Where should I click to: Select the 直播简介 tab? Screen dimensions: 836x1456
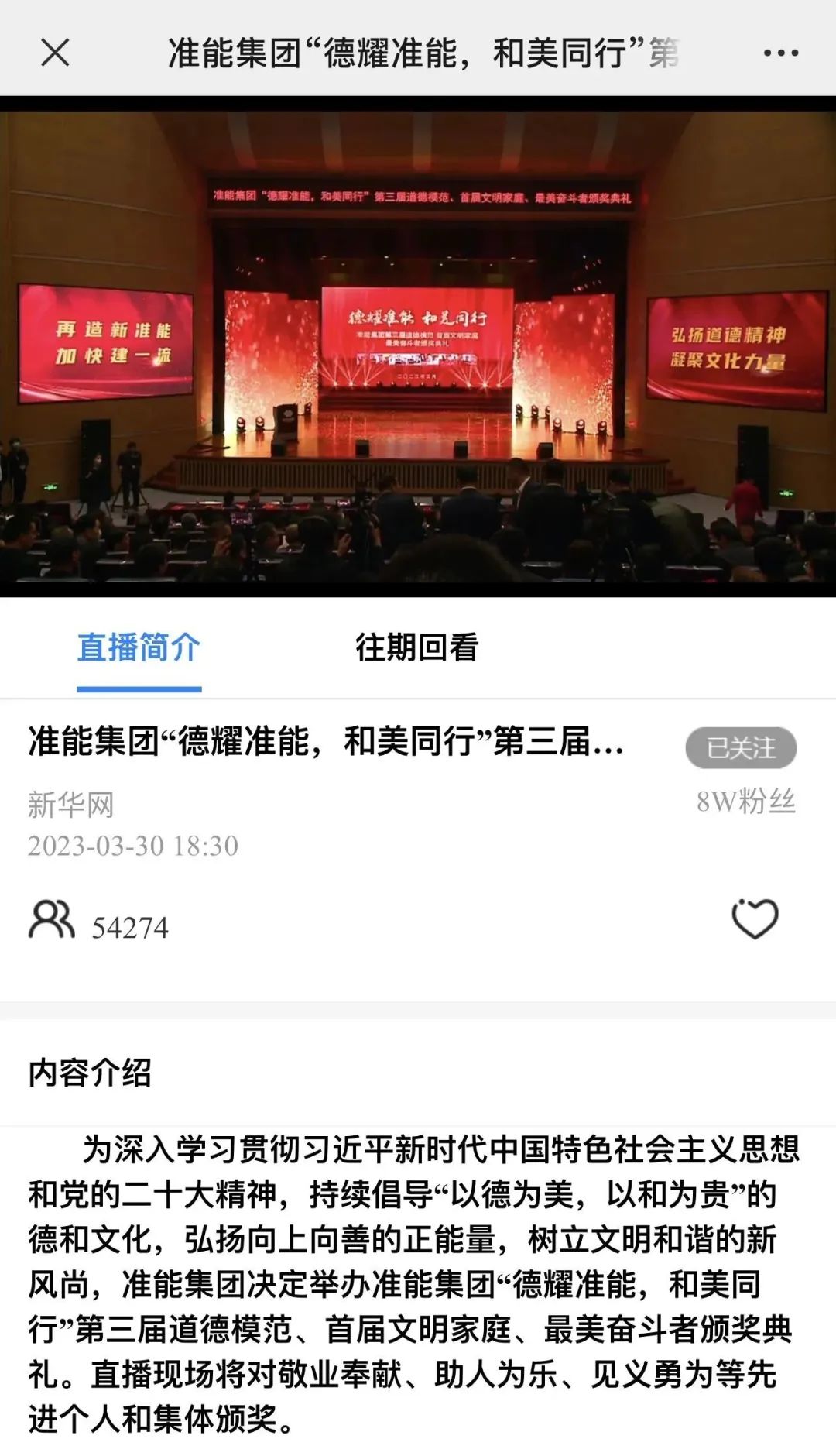[x=139, y=647]
